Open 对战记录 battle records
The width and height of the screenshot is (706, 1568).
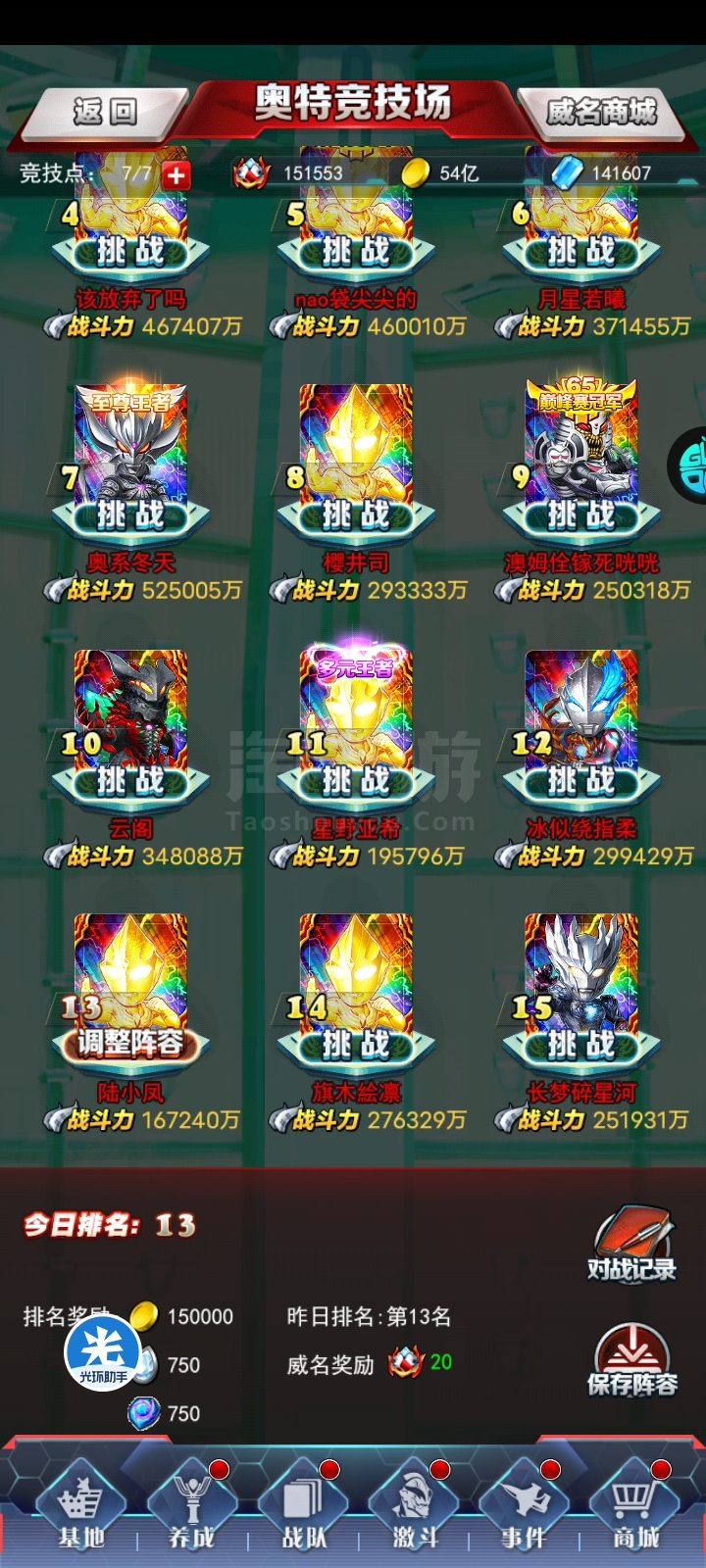click(x=632, y=1244)
